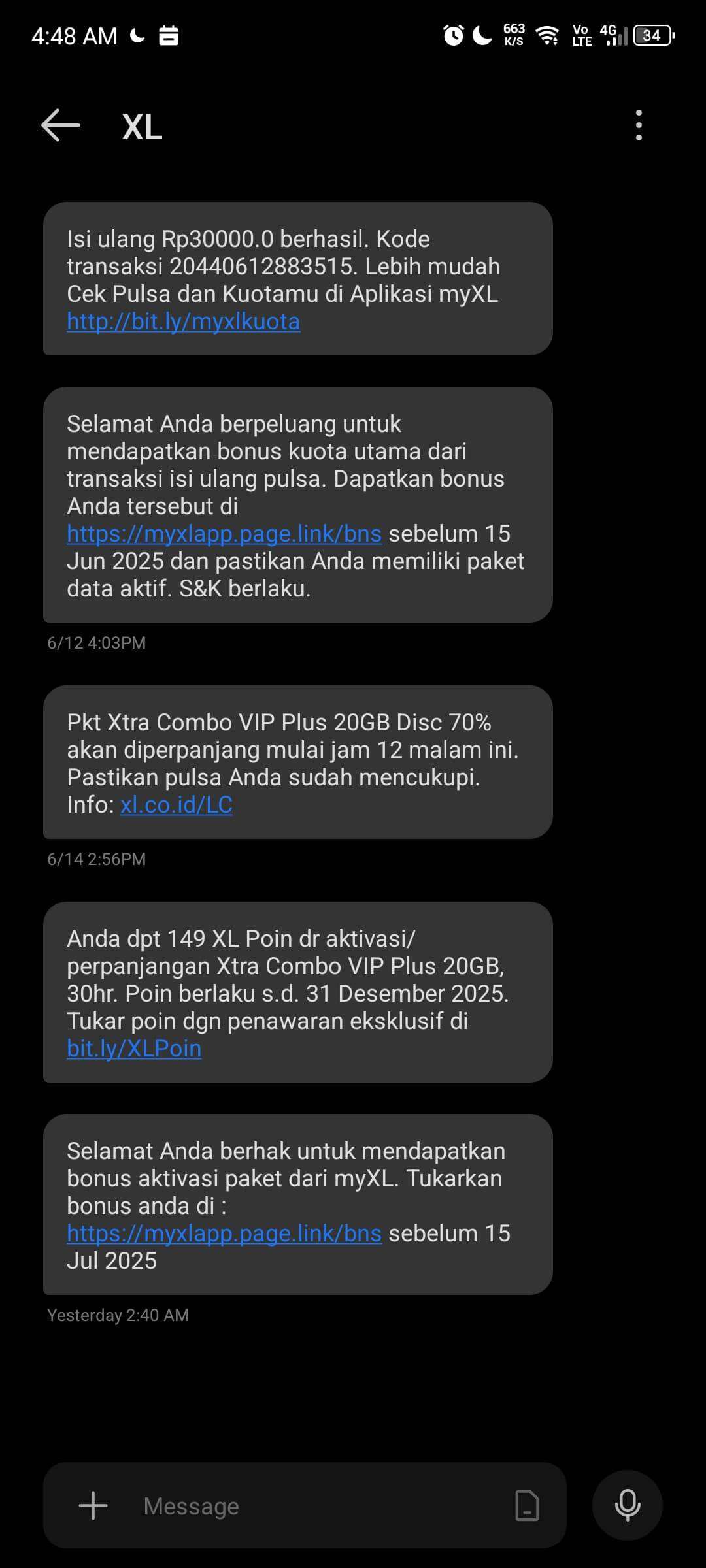This screenshot has height=1568, width=706.
Task: Open the bit.ly/myxlkuota link
Action: click(184, 321)
